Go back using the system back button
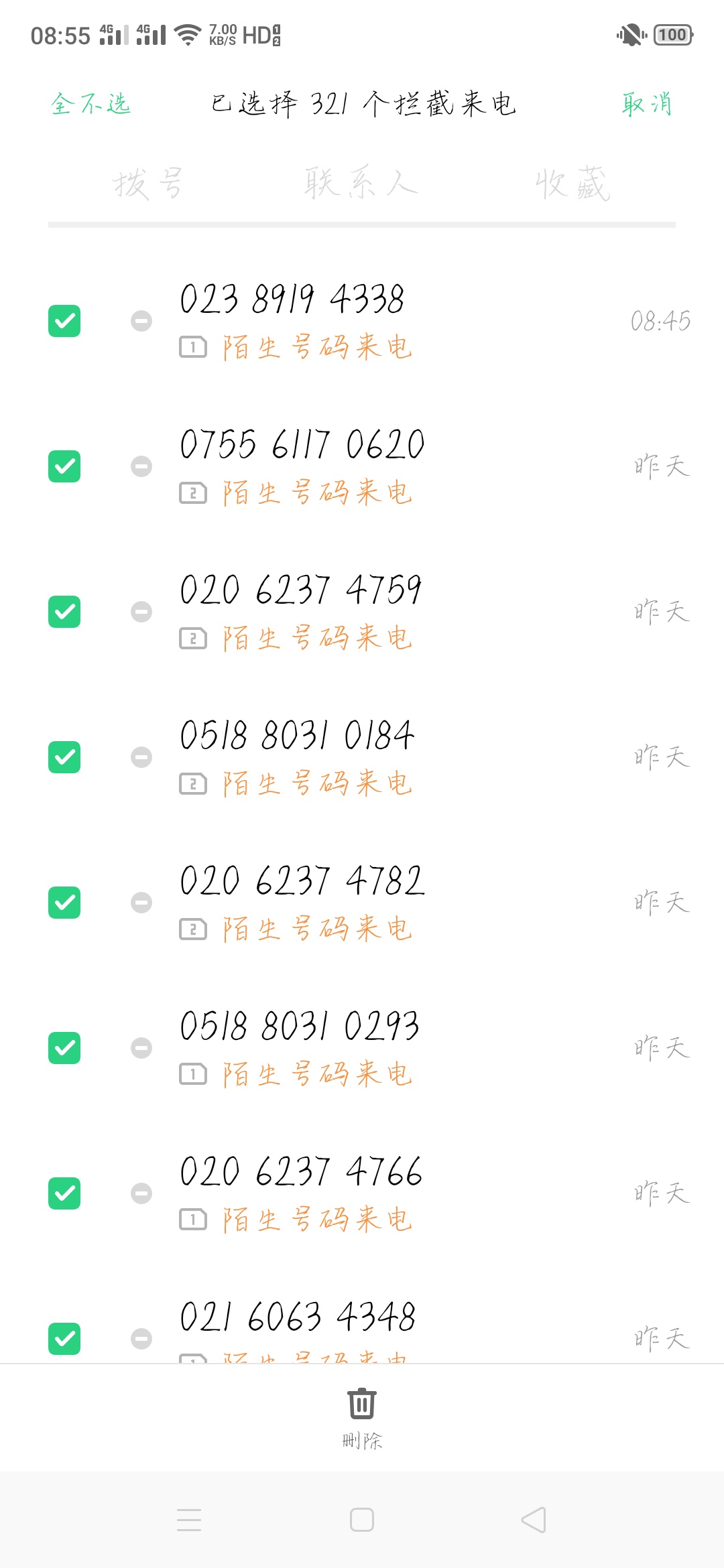Viewport: 724px width, 1568px height. (x=534, y=1520)
